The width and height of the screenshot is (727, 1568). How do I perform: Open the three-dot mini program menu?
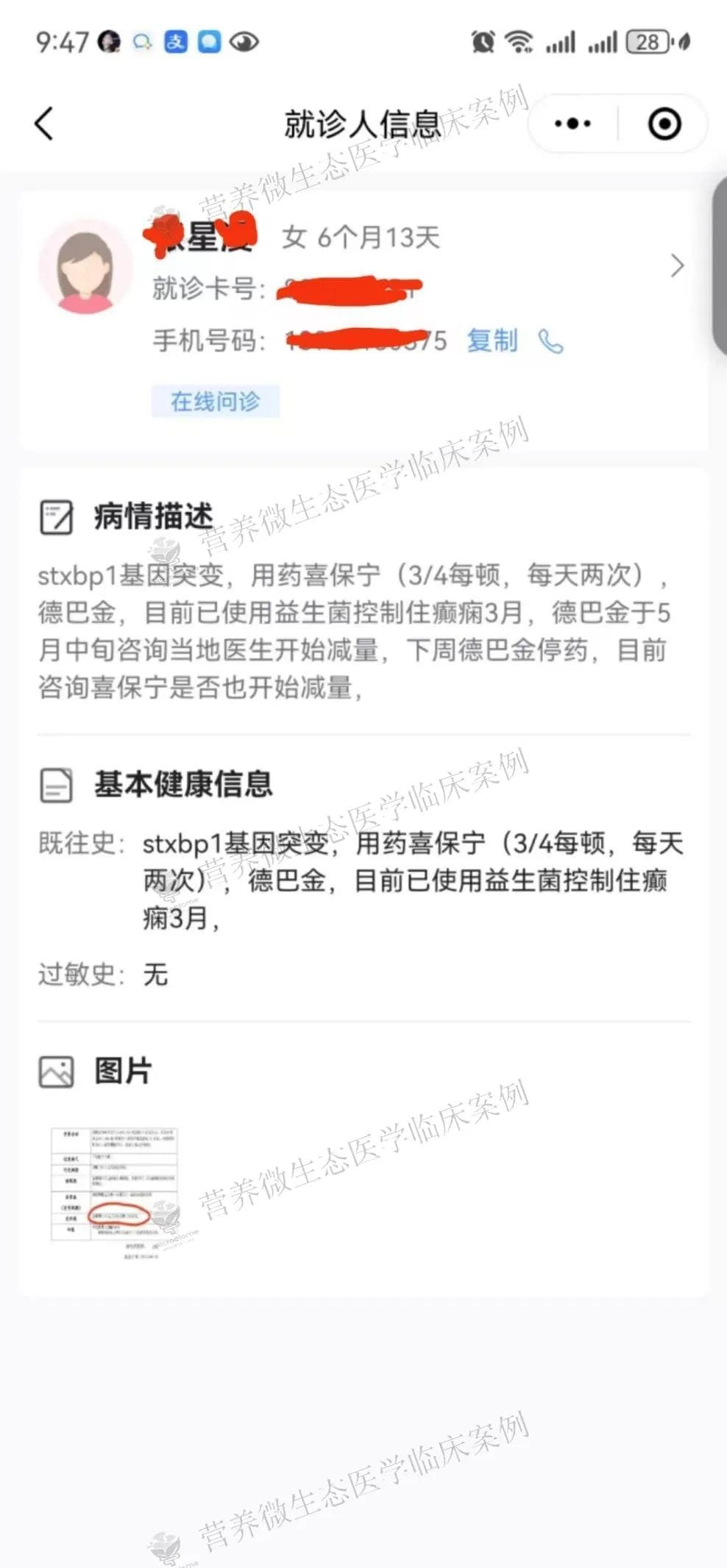(572, 124)
